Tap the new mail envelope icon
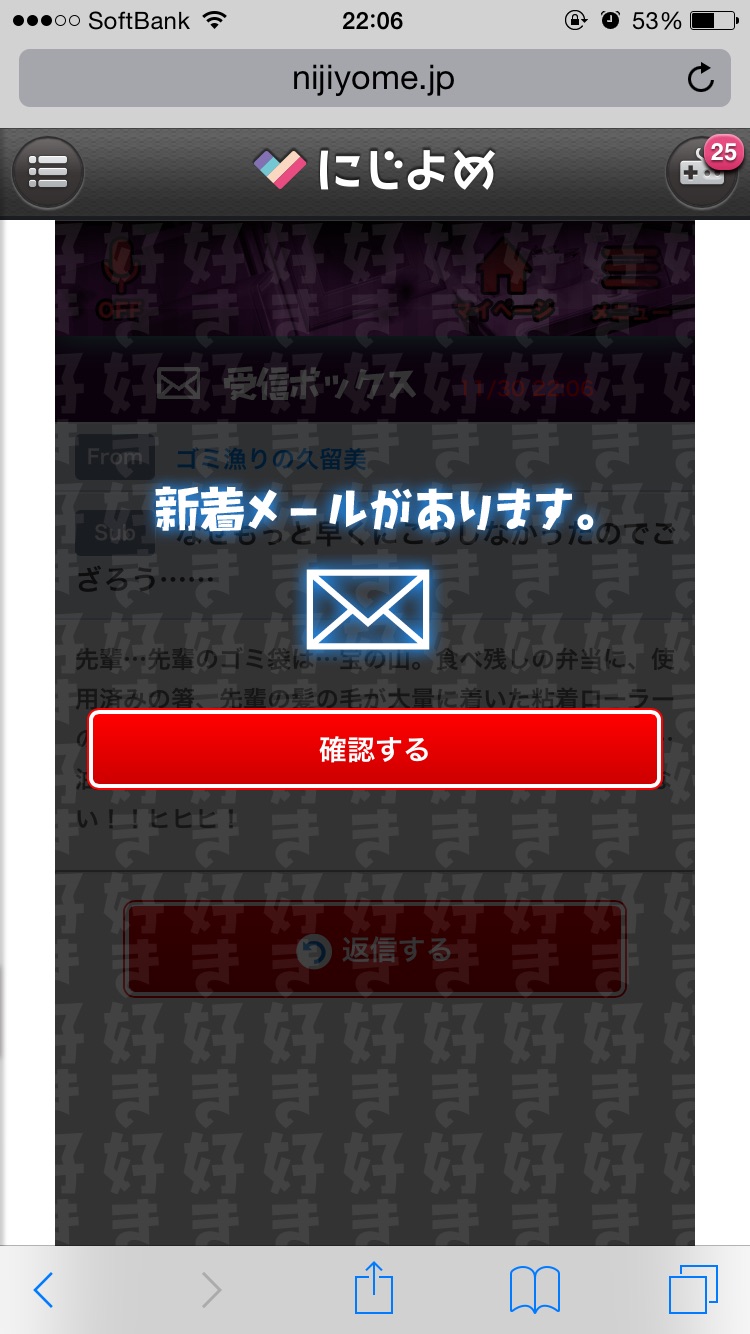 [368, 608]
